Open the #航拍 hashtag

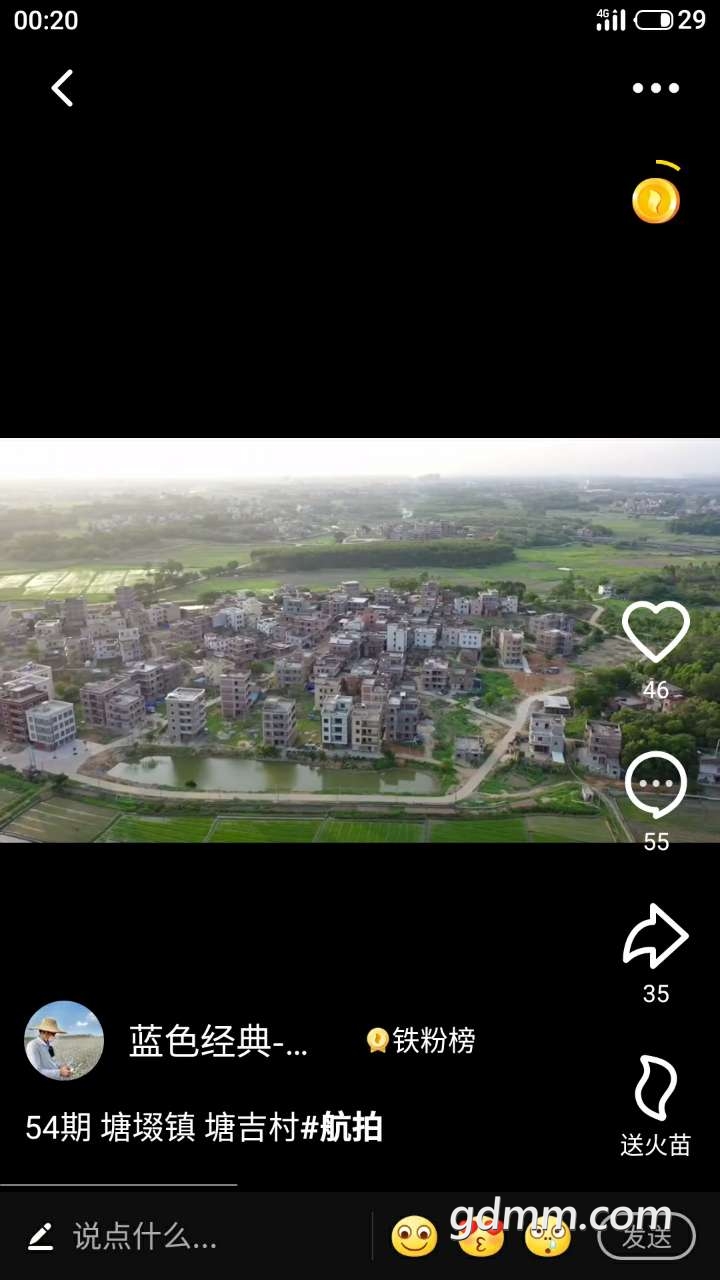click(342, 1128)
